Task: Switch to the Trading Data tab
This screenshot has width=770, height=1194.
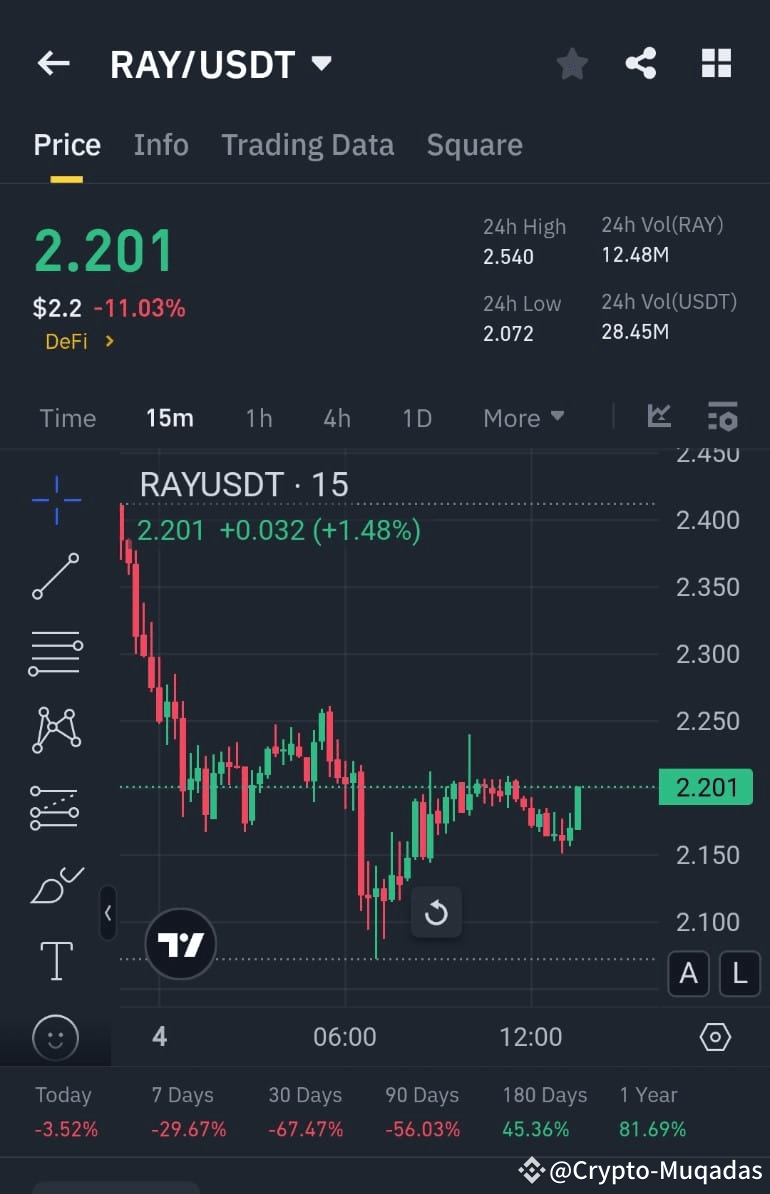Action: (307, 144)
